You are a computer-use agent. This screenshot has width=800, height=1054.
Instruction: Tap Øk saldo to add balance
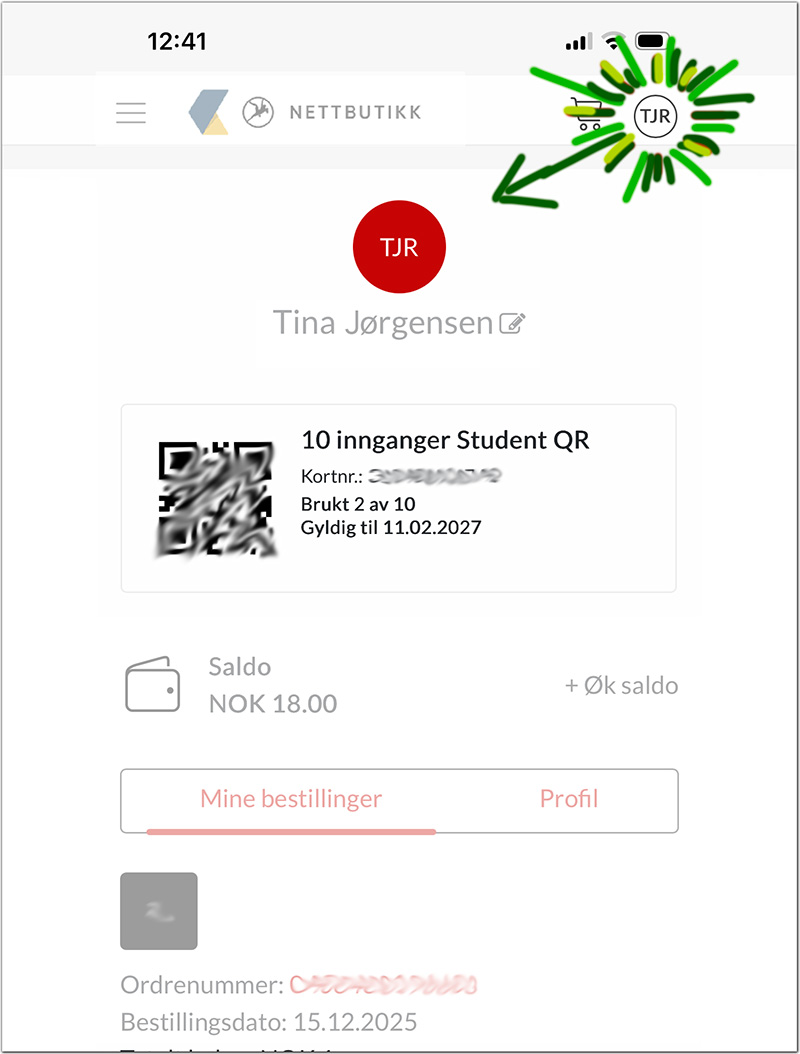pyautogui.click(x=621, y=686)
